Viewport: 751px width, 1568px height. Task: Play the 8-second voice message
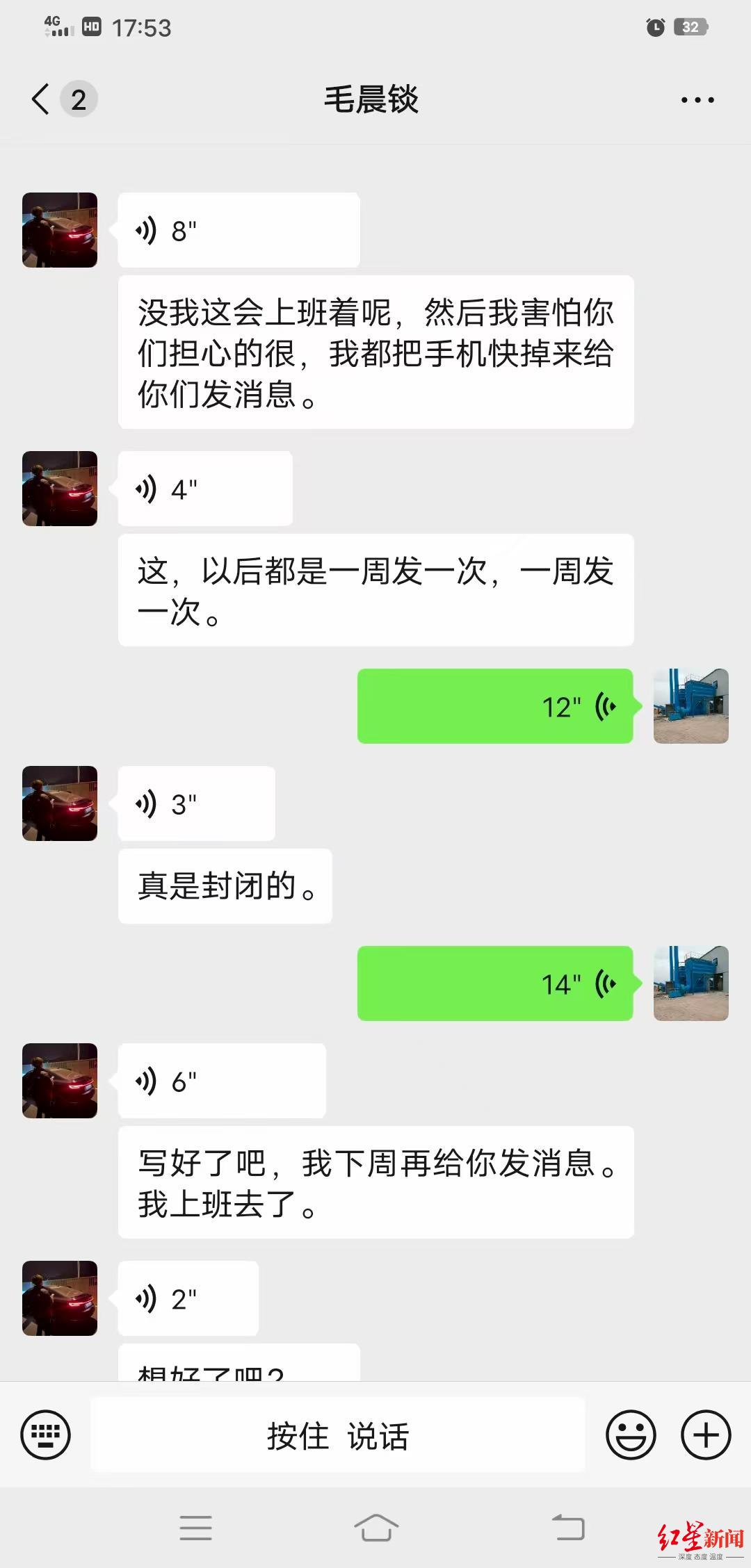pyautogui.click(x=238, y=230)
